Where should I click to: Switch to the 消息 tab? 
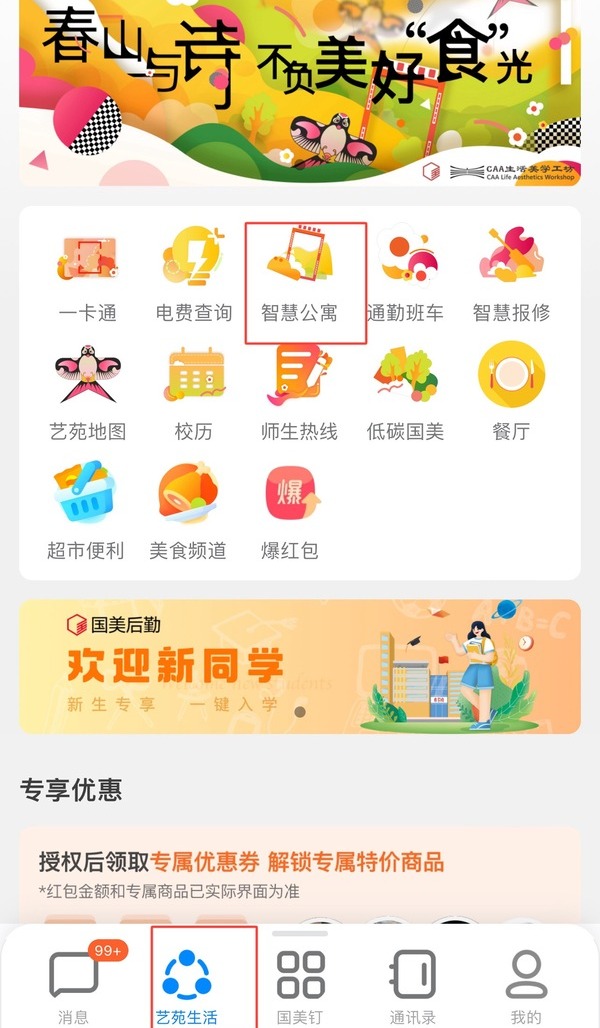73,983
